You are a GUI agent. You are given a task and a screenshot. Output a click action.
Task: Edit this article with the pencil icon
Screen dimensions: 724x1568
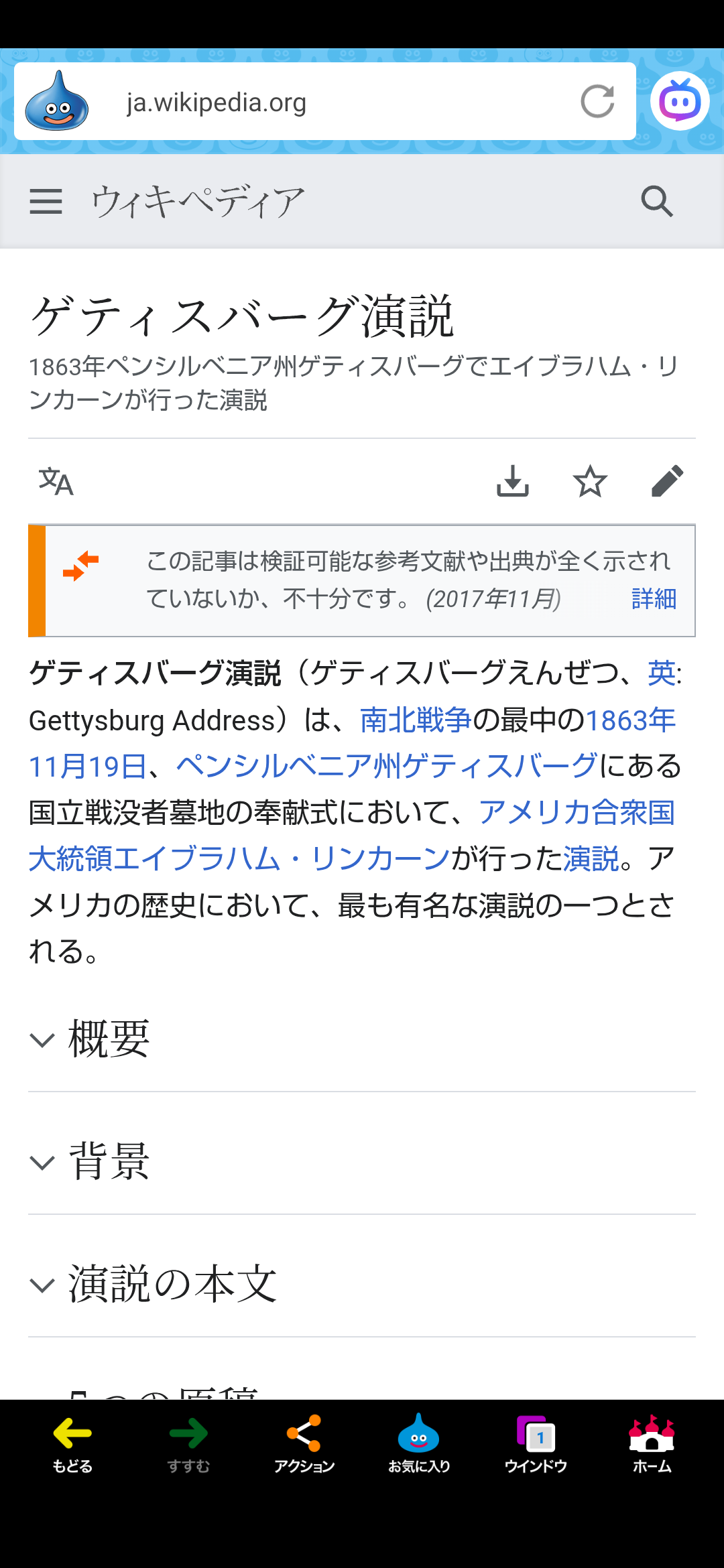pos(667,481)
